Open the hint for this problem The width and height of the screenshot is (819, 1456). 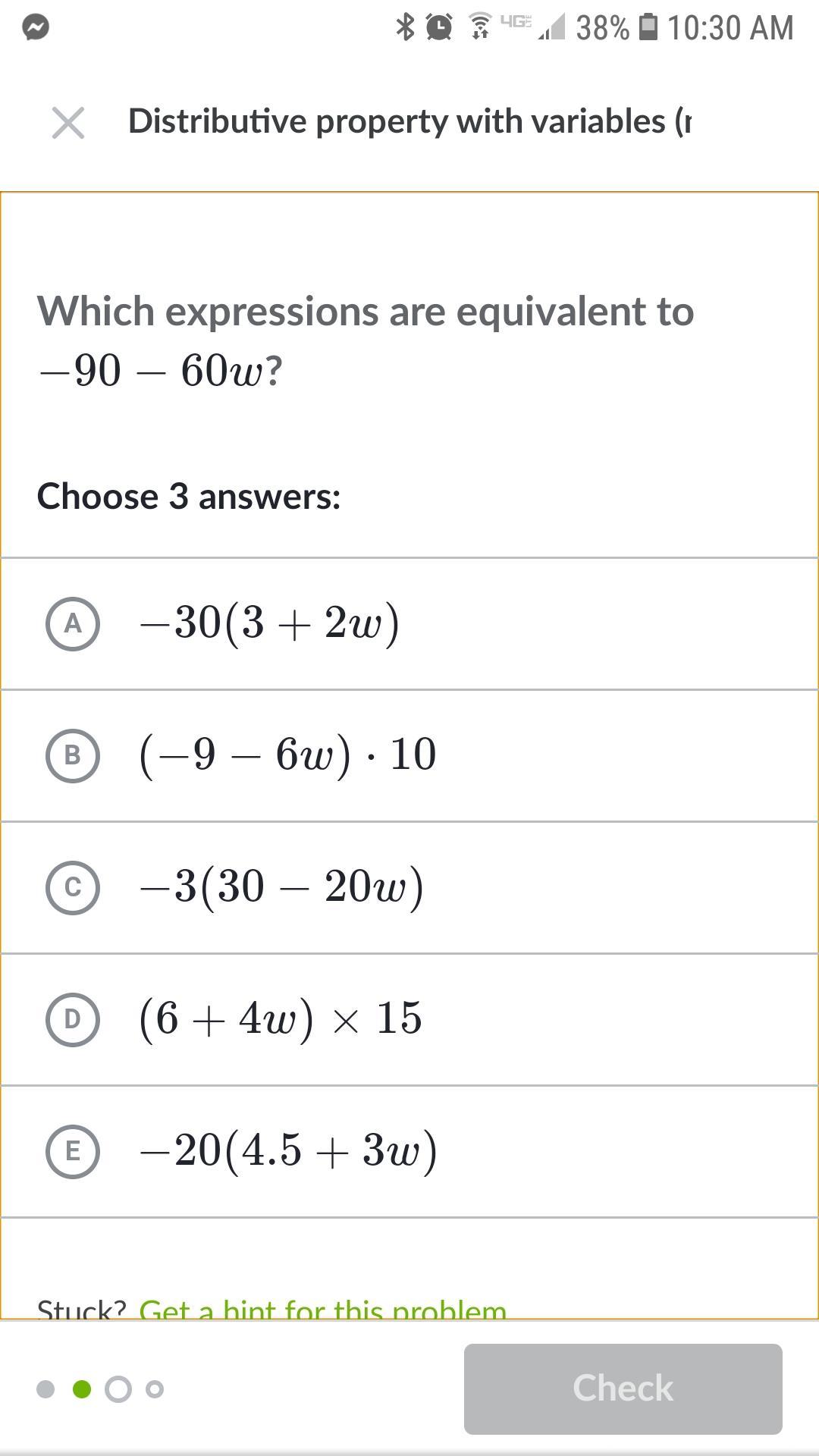323,1307
